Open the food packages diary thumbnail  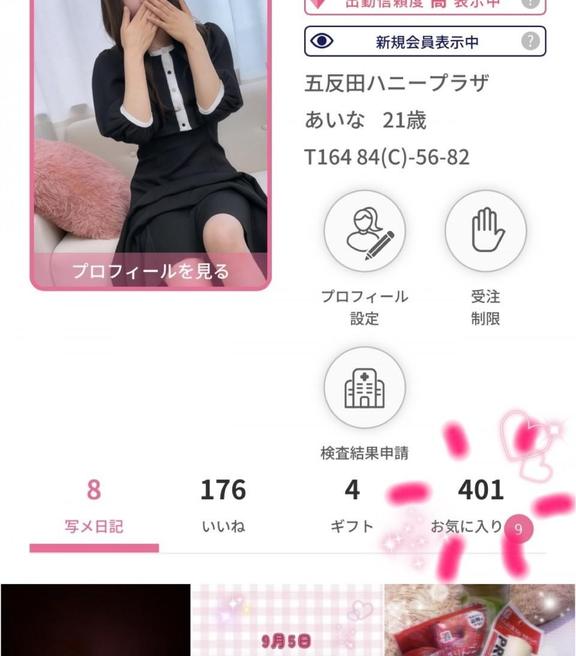pos(480,620)
